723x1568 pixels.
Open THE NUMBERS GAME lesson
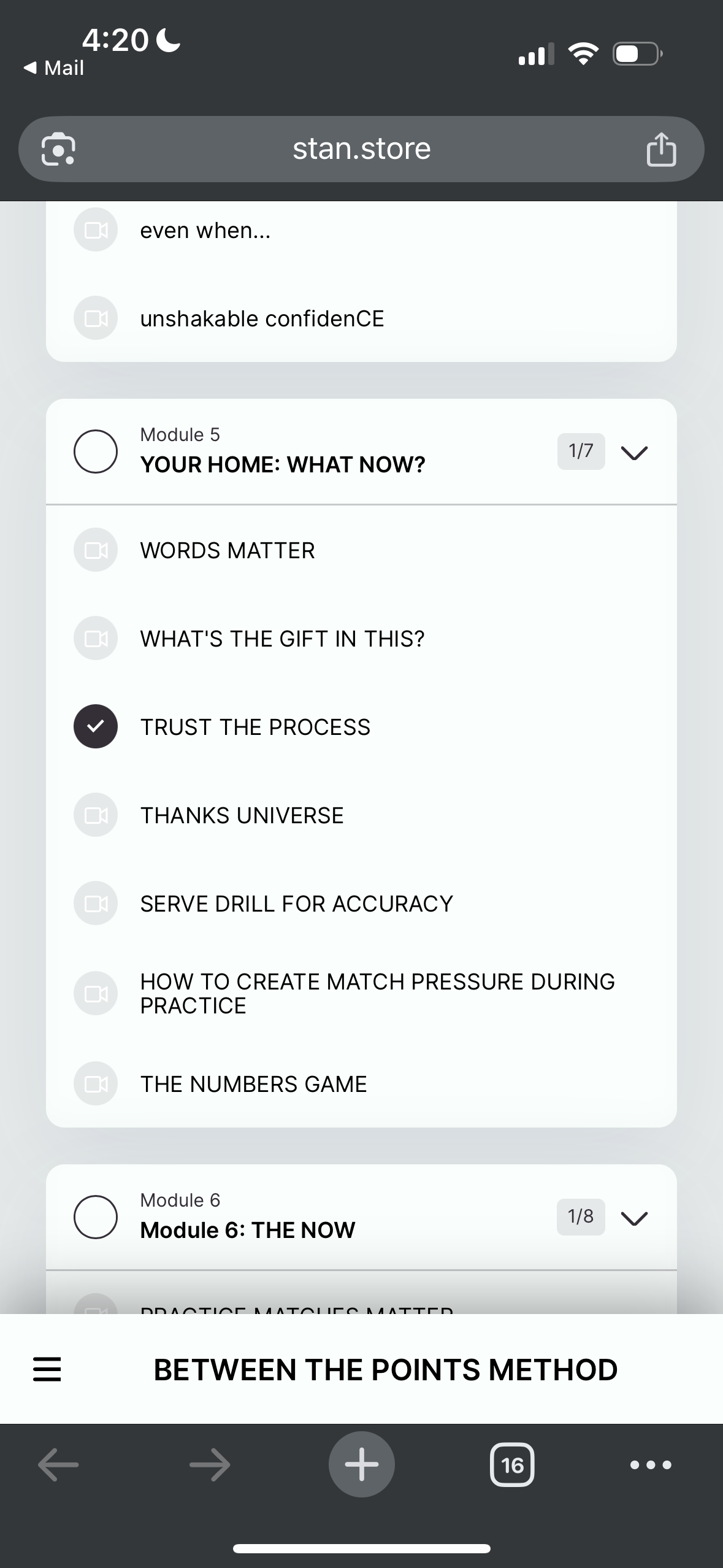pyautogui.click(x=253, y=1084)
